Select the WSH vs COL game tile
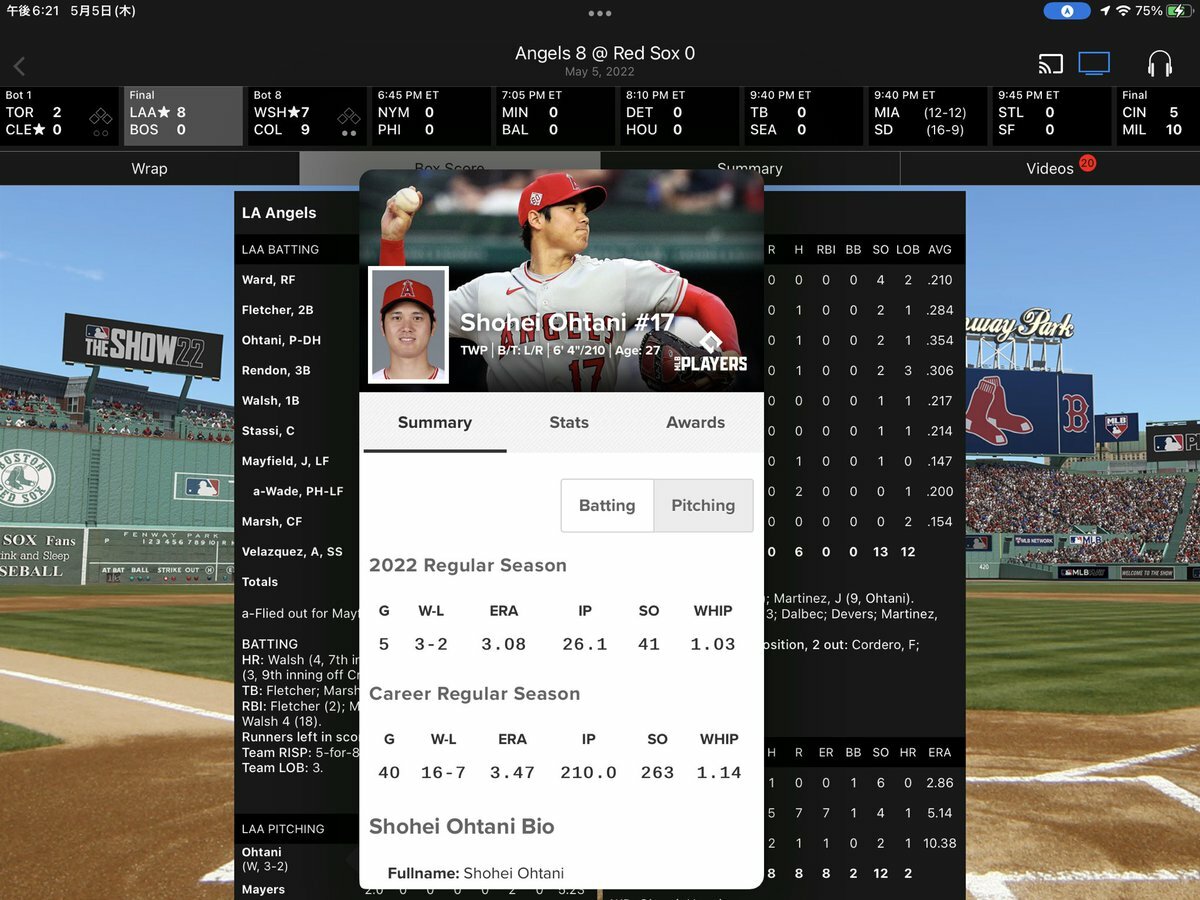 point(305,116)
